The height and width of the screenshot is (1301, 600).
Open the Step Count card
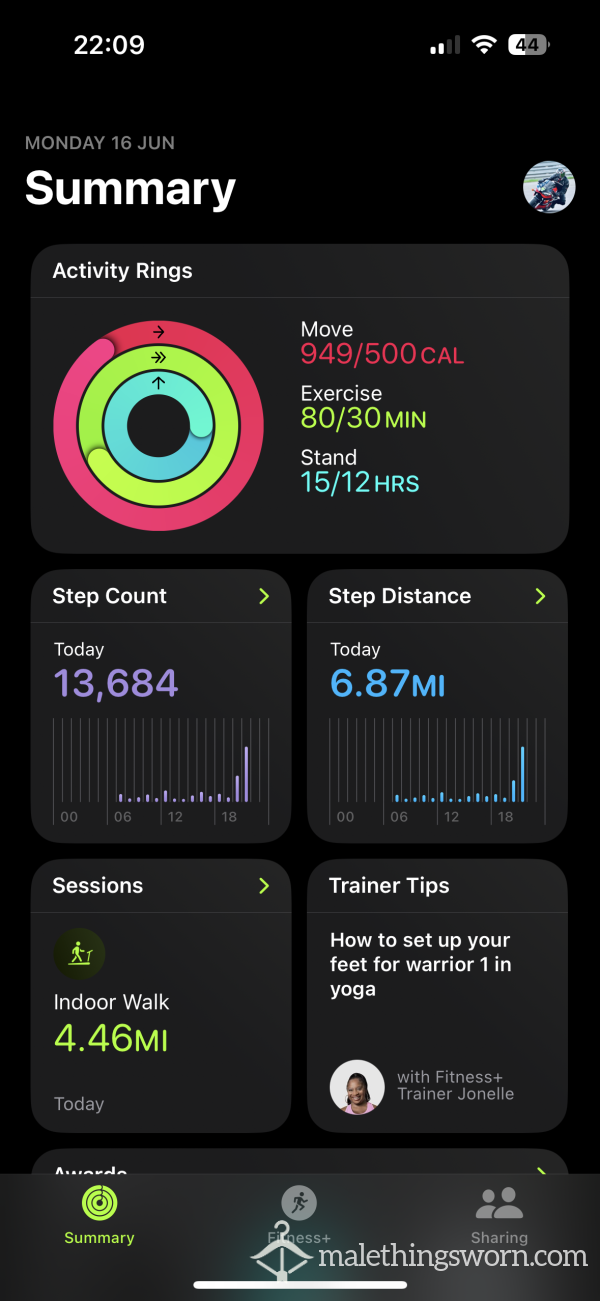[161, 706]
